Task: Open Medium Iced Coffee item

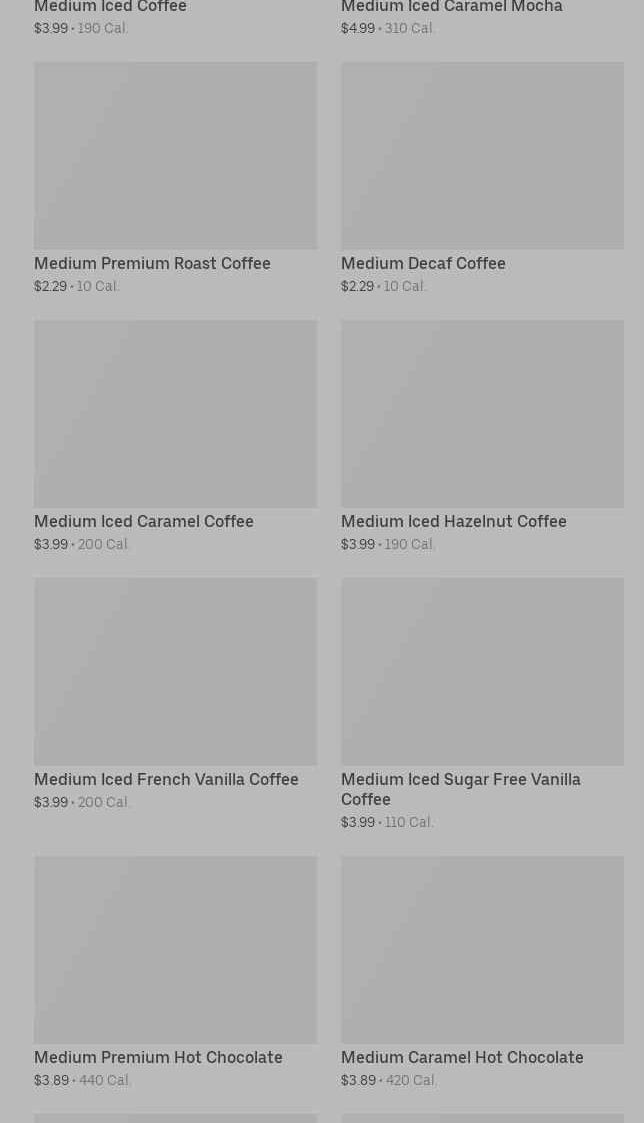Action: [110, 8]
